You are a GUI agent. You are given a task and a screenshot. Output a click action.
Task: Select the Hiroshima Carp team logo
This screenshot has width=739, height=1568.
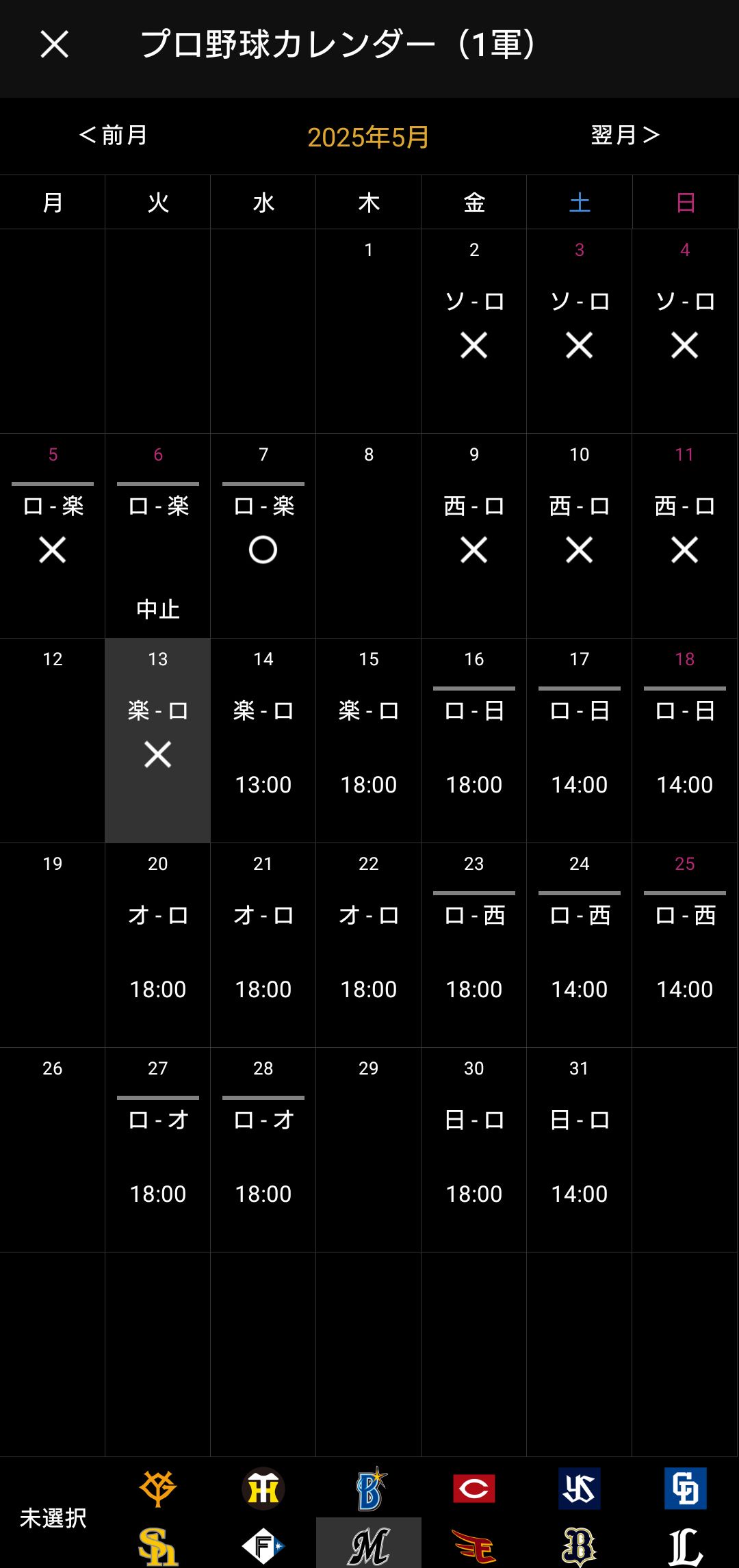pyautogui.click(x=474, y=1488)
